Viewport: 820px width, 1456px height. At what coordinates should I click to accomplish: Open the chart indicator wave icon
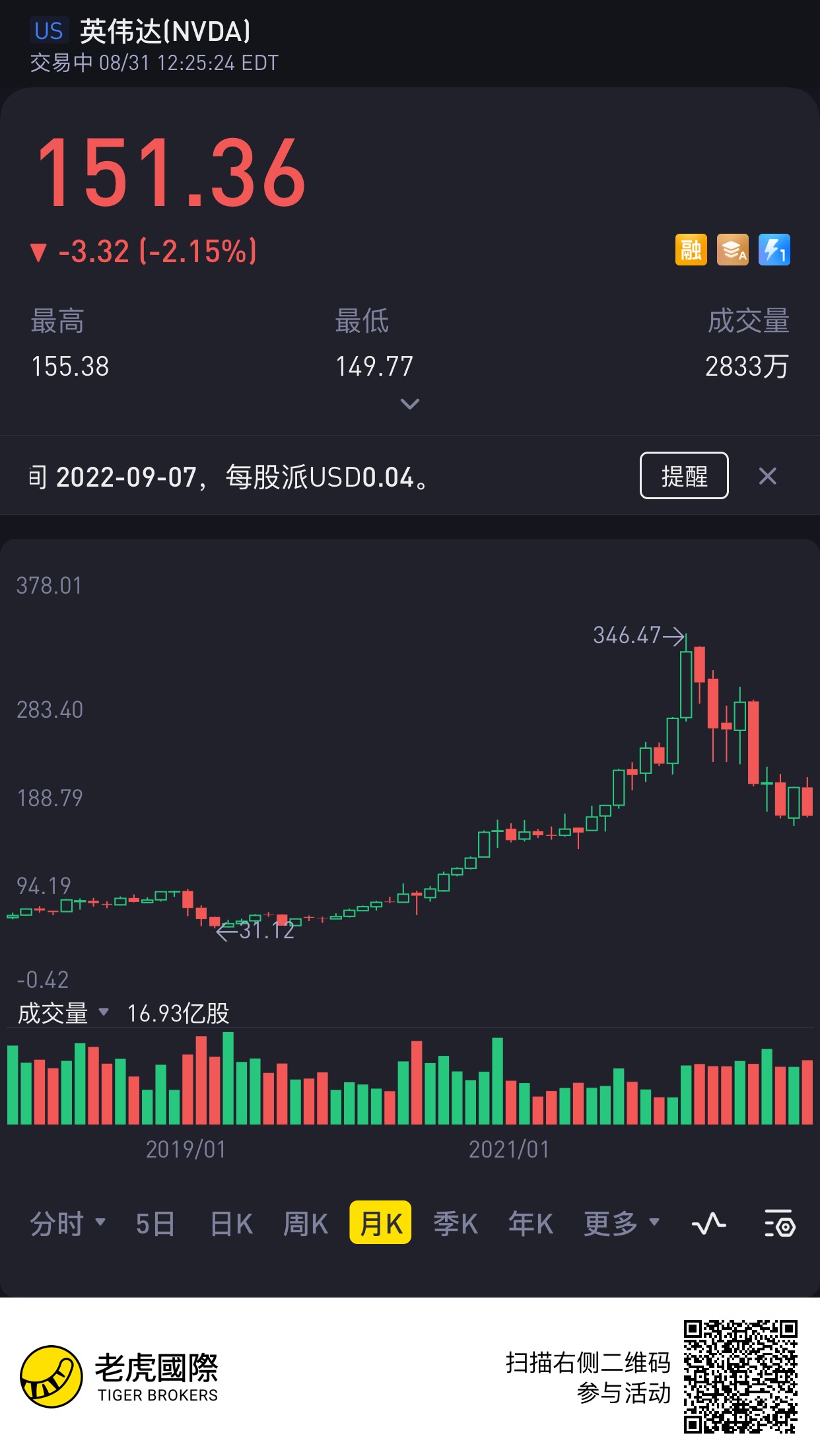(x=708, y=1224)
